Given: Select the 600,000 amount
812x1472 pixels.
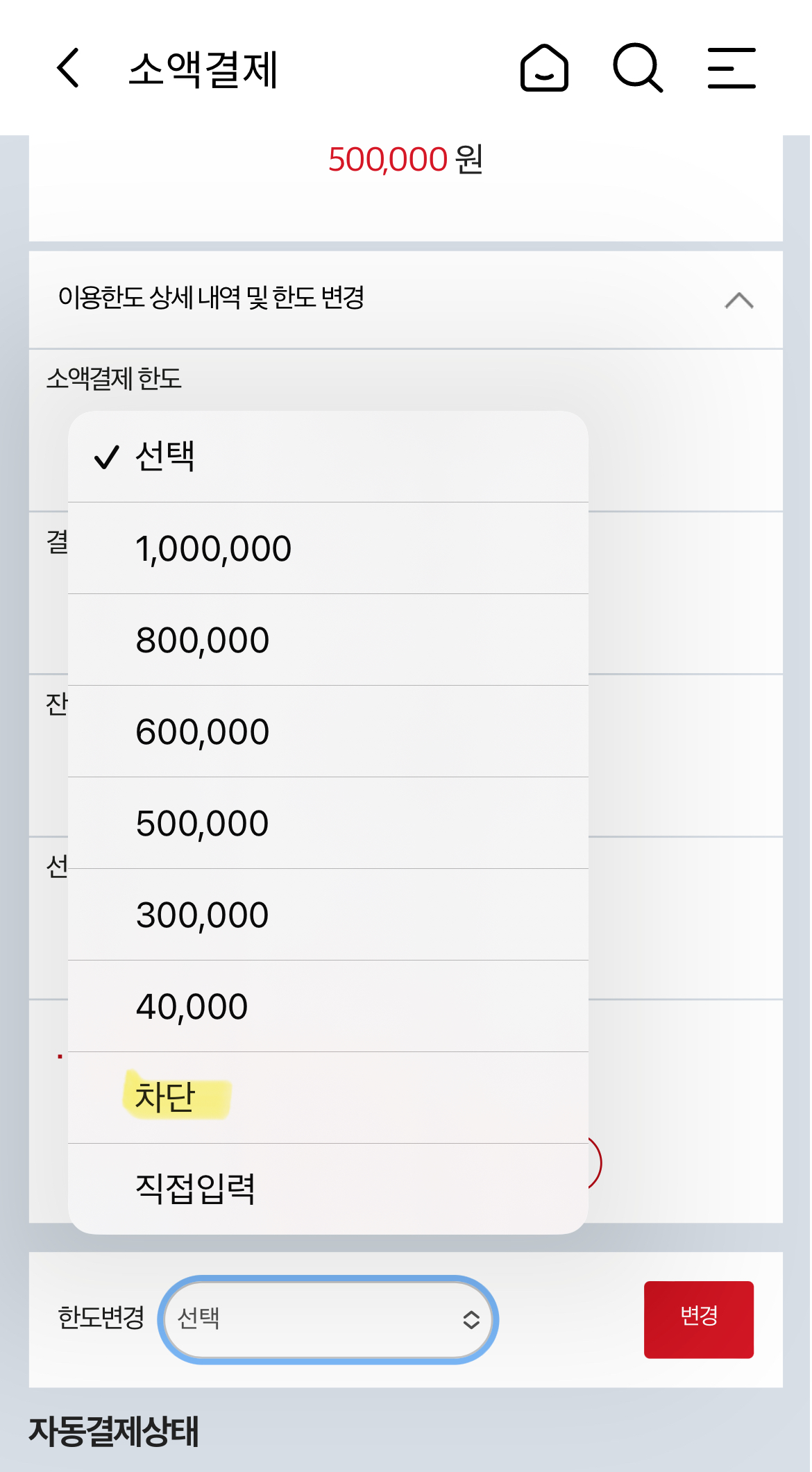Looking at the screenshot, I should click(x=203, y=731).
